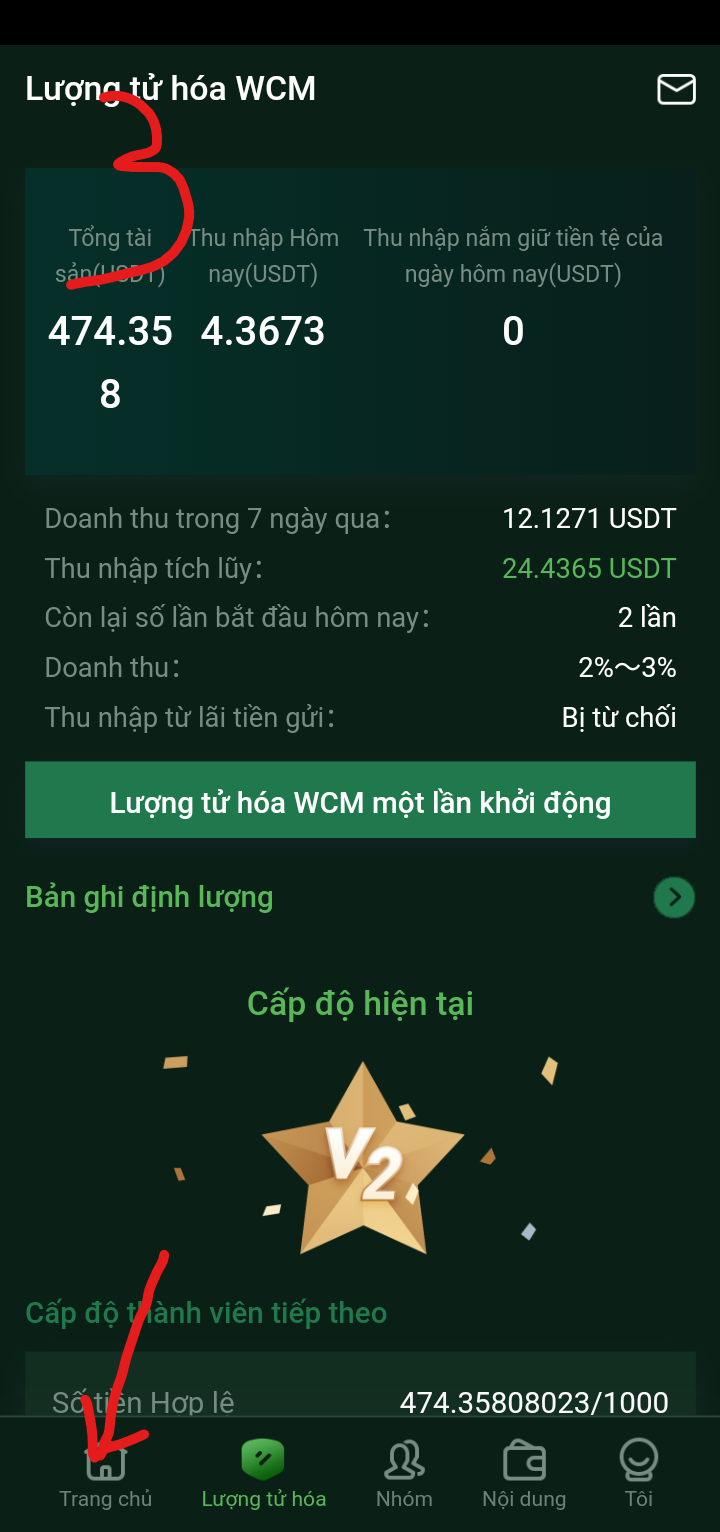Tap Lượng tử hóa WCM một lần khởi động
Viewport: 720px width, 1532px height.
(360, 801)
